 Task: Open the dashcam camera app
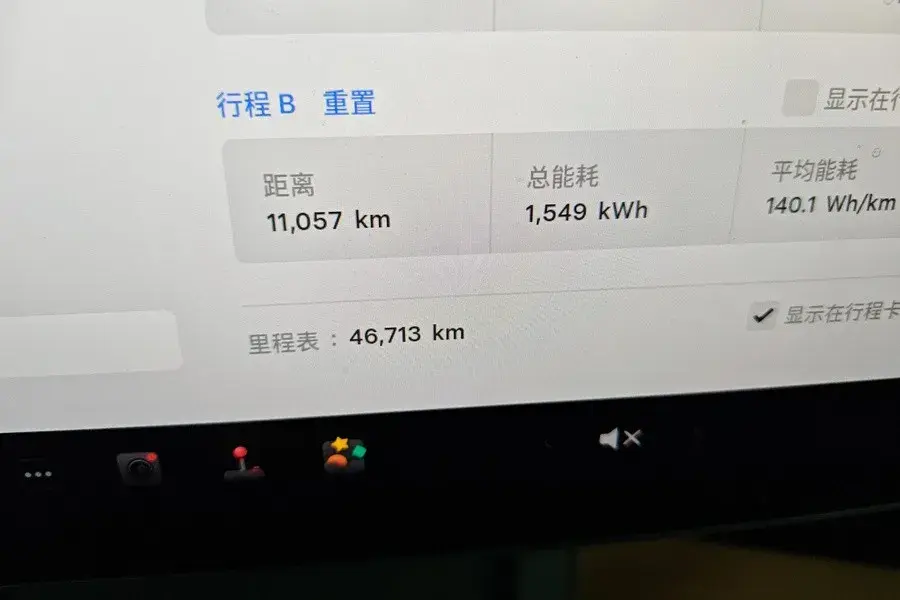[138, 467]
